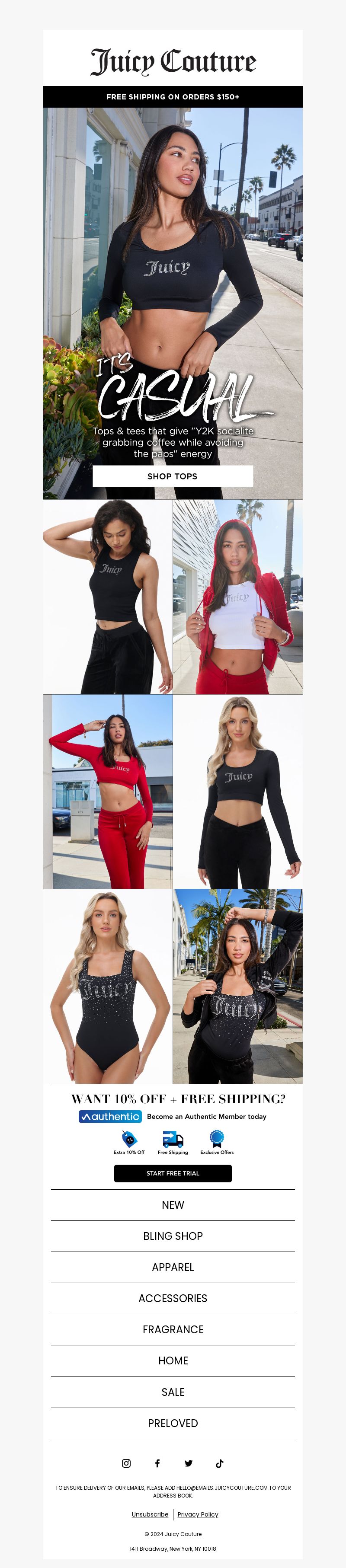Image resolution: width=346 pixels, height=1568 pixels.
Task: Start the Authentic free trial
Action: (x=173, y=1173)
